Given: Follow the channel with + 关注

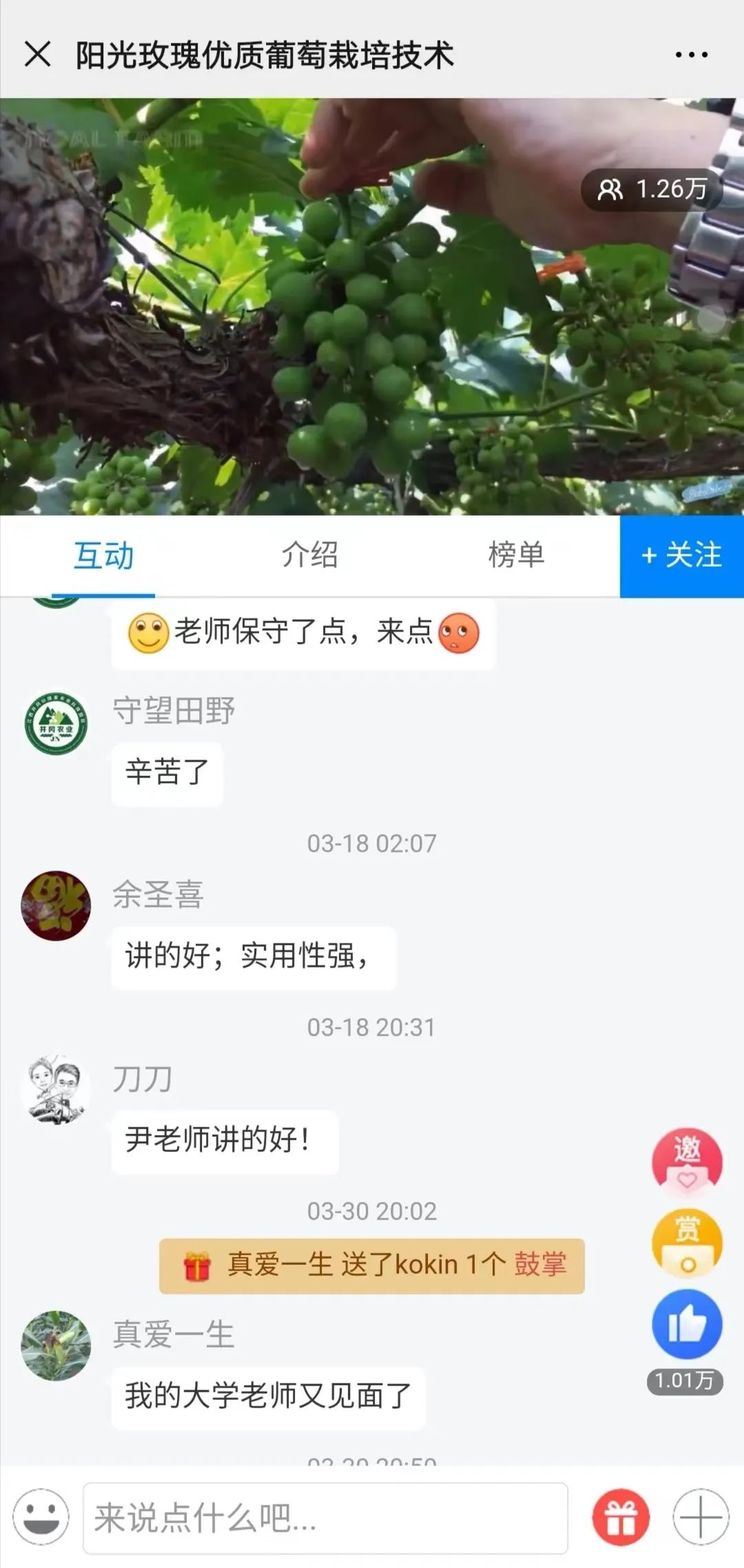Looking at the screenshot, I should [681, 556].
